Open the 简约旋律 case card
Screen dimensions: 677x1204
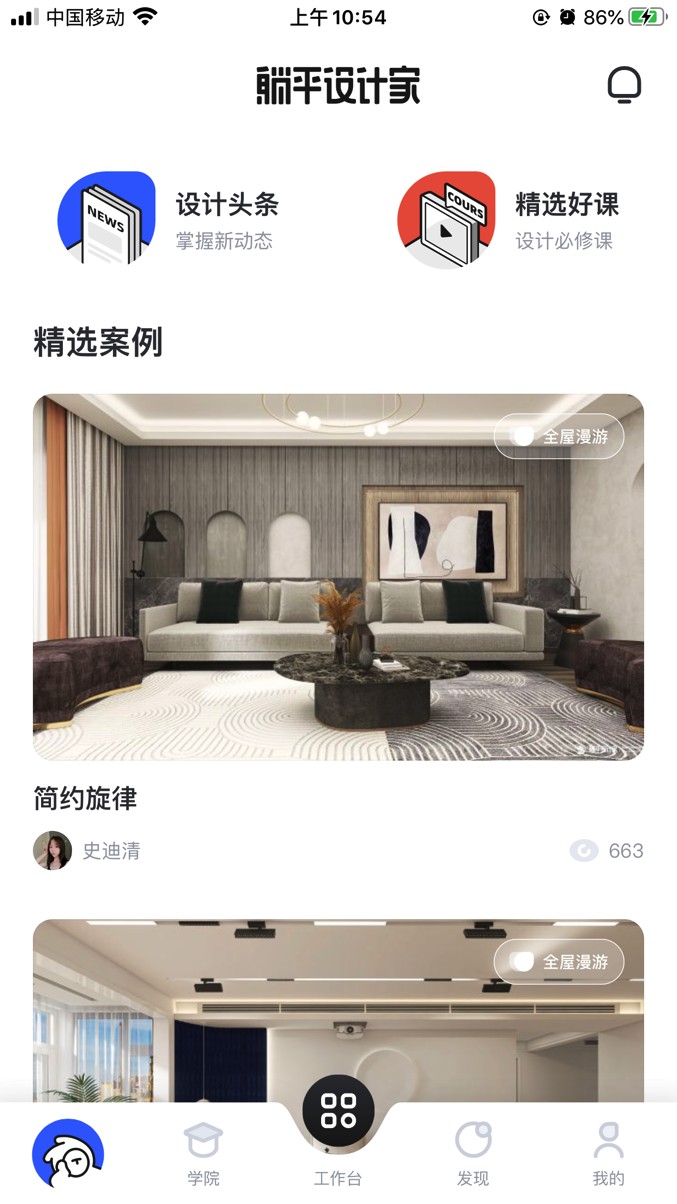(338, 577)
